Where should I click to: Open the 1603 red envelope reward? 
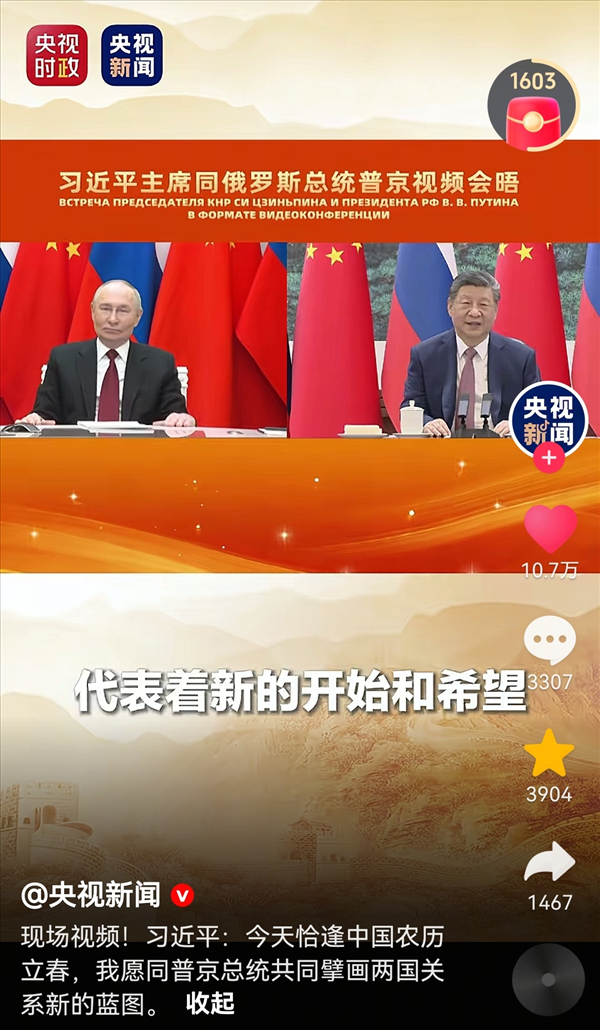coord(533,108)
